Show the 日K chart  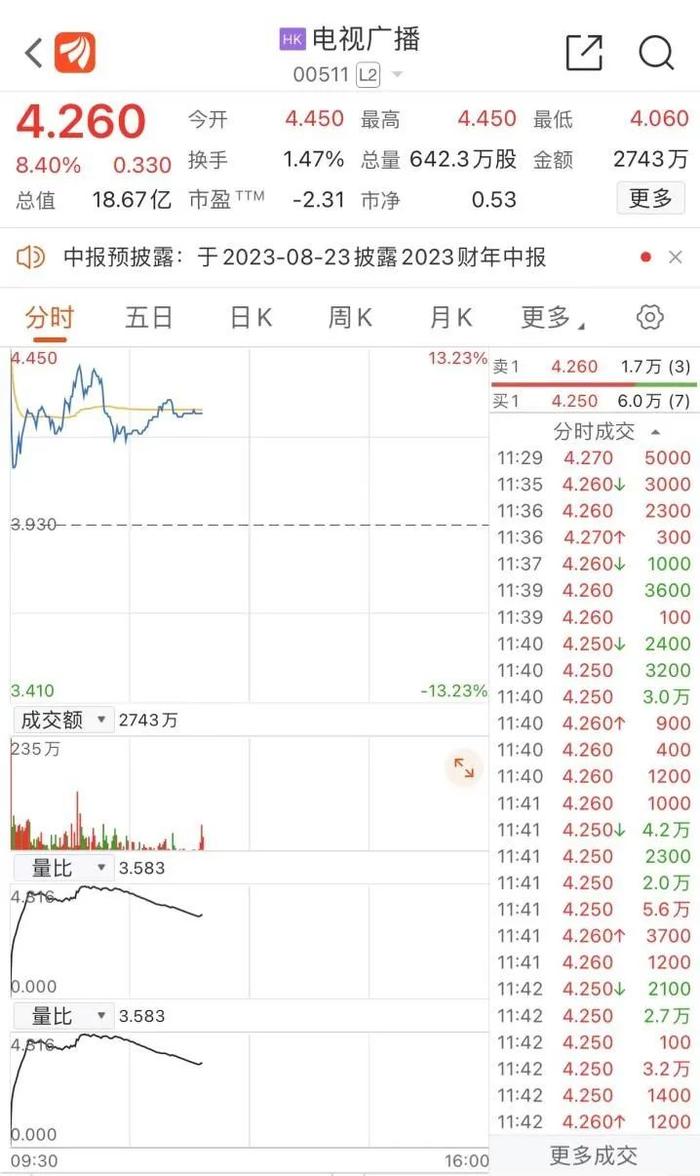(250, 318)
